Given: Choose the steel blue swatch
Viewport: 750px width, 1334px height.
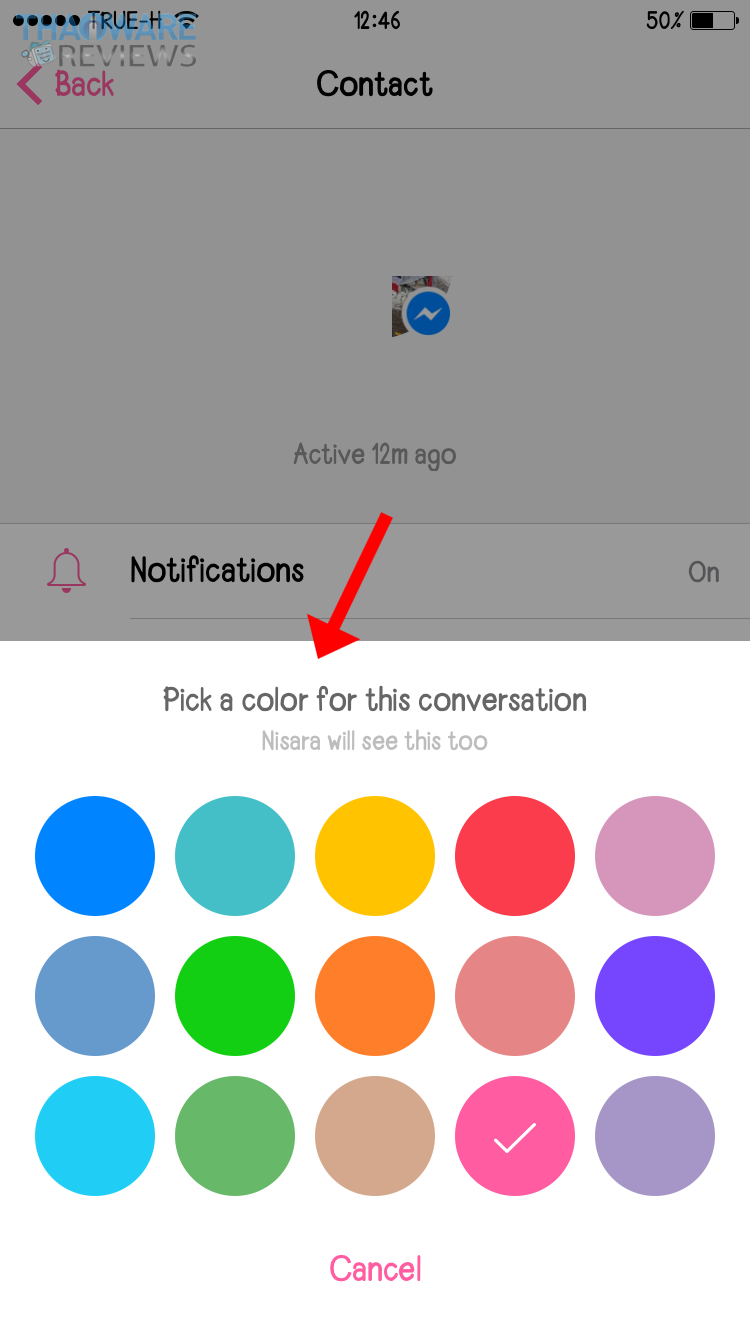Looking at the screenshot, I should [x=95, y=996].
